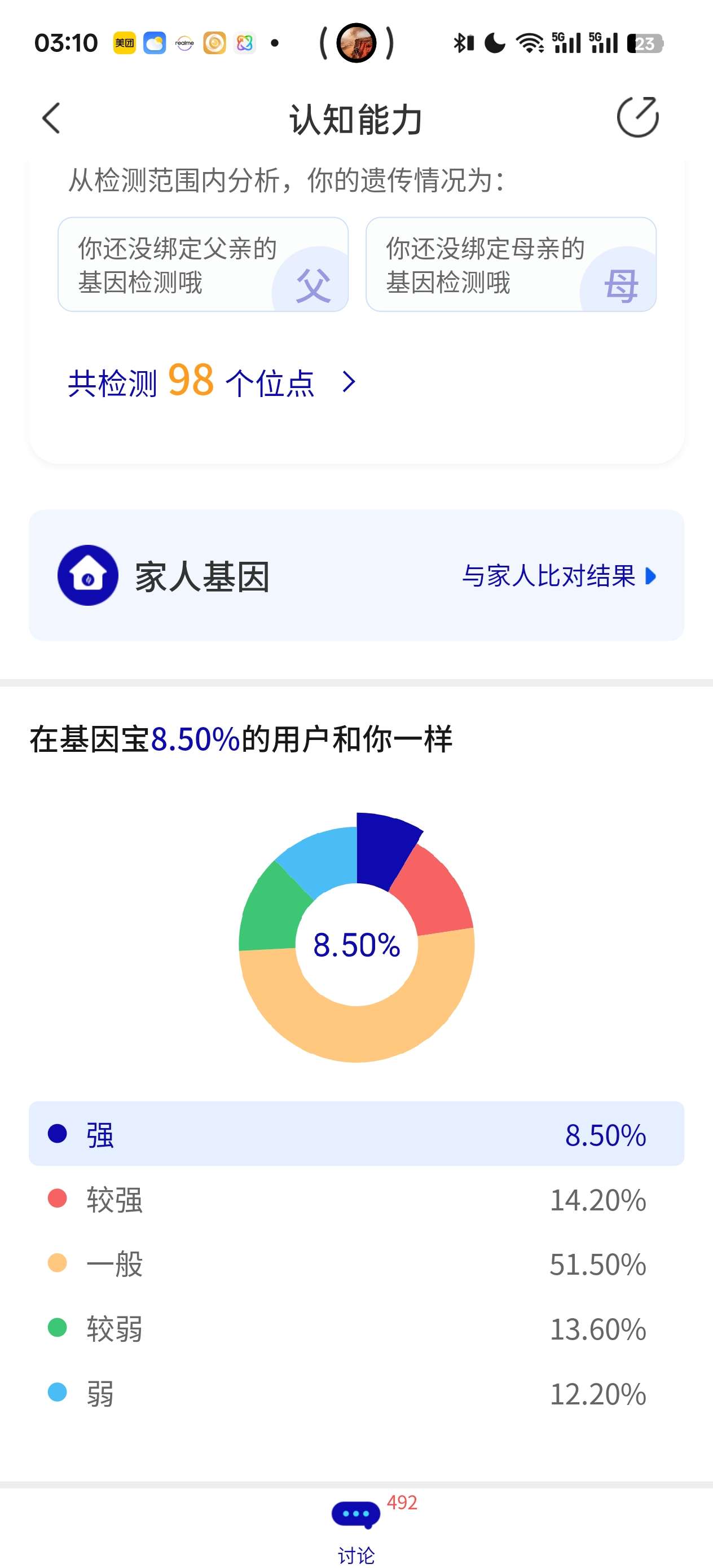Viewport: 713px width, 1568px height.
Task: Go back from the 认知能力 page
Action: 52,118
